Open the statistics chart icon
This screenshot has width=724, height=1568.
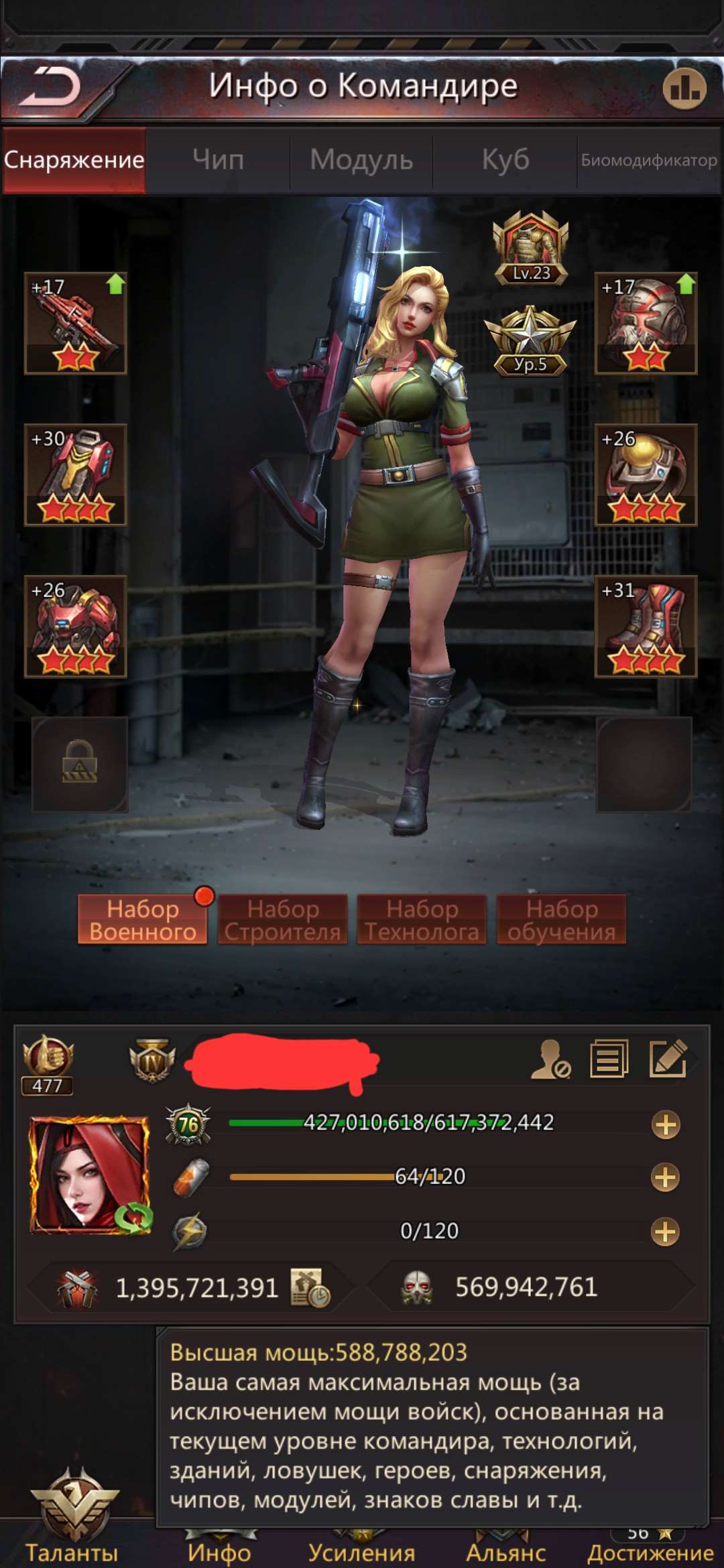point(684,88)
